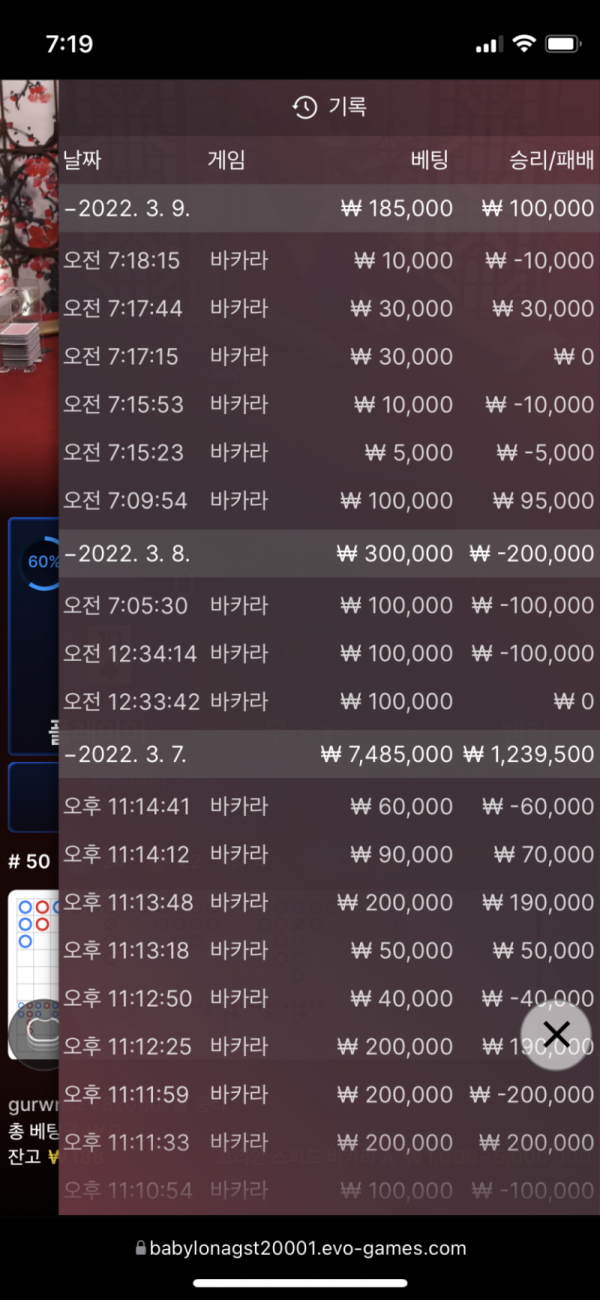Open the 오전 7:18:15 baccarat record
The image size is (600, 1300).
tap(329, 261)
